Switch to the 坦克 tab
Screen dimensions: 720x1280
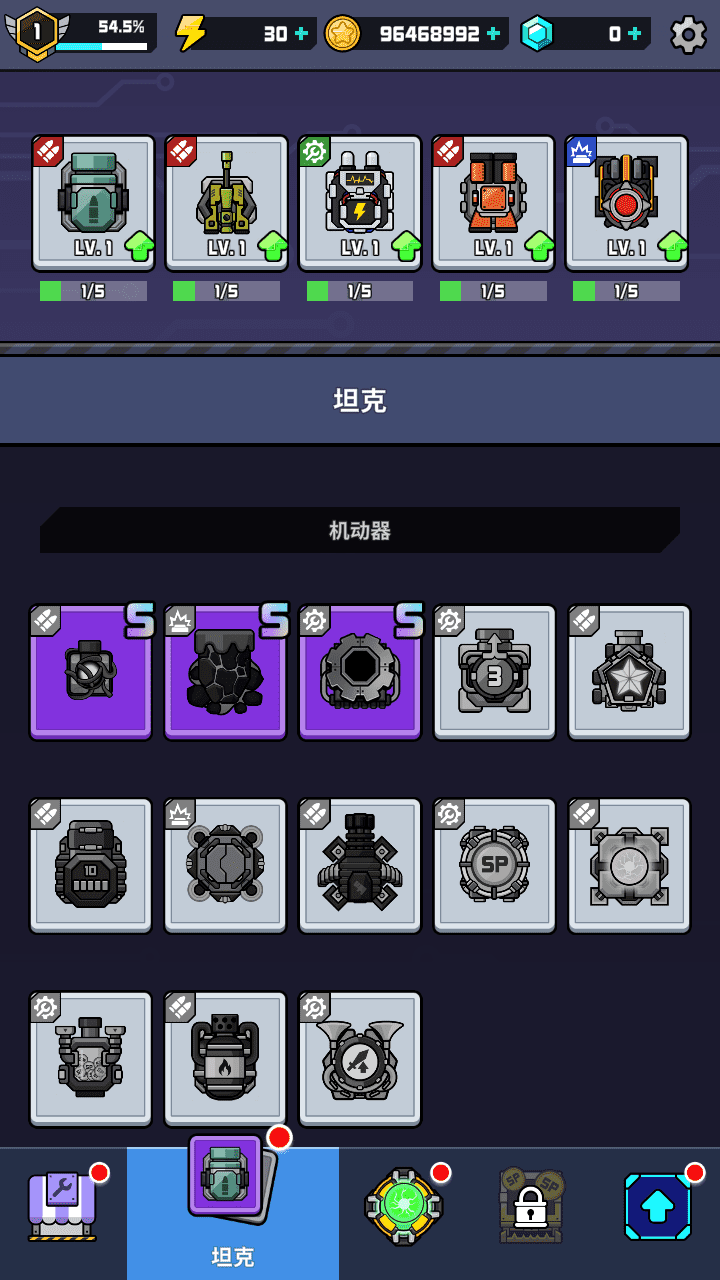[x=232, y=1210]
